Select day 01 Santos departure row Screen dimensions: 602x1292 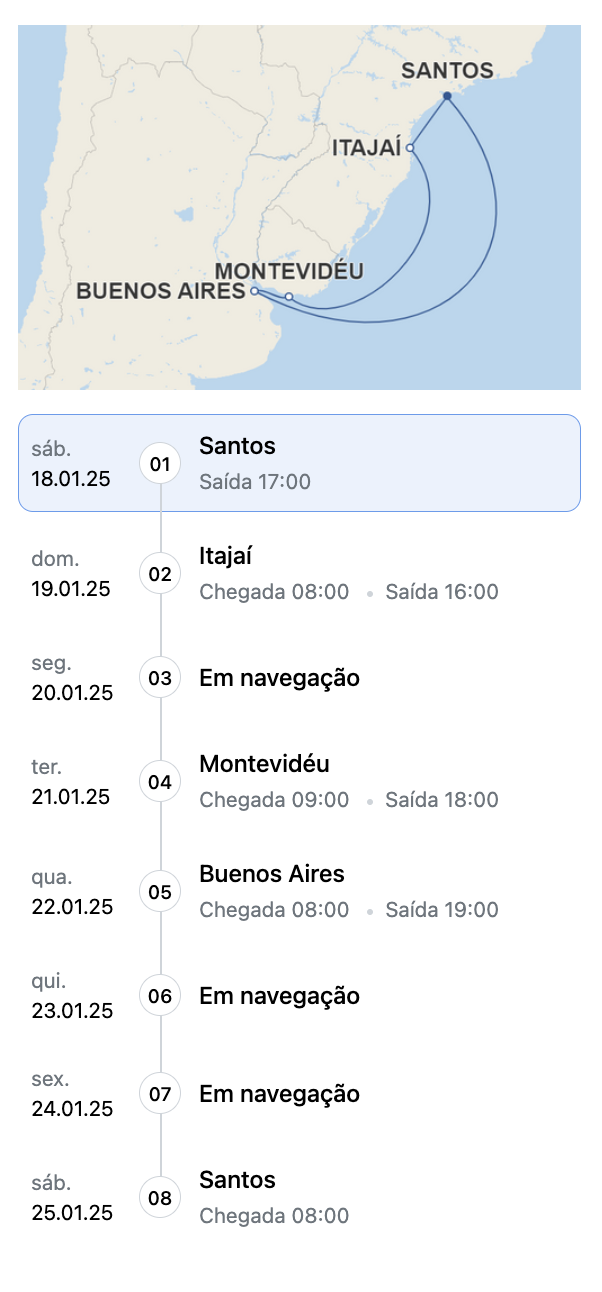click(299, 463)
